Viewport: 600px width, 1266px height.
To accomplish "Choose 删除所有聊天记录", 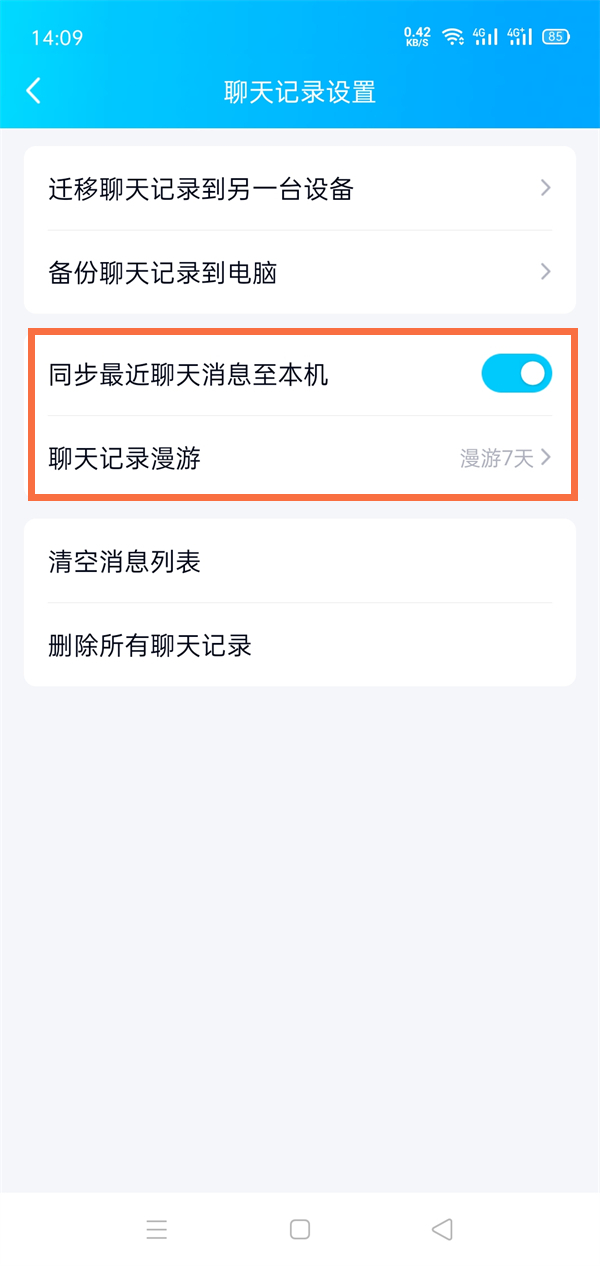I will click(x=300, y=645).
